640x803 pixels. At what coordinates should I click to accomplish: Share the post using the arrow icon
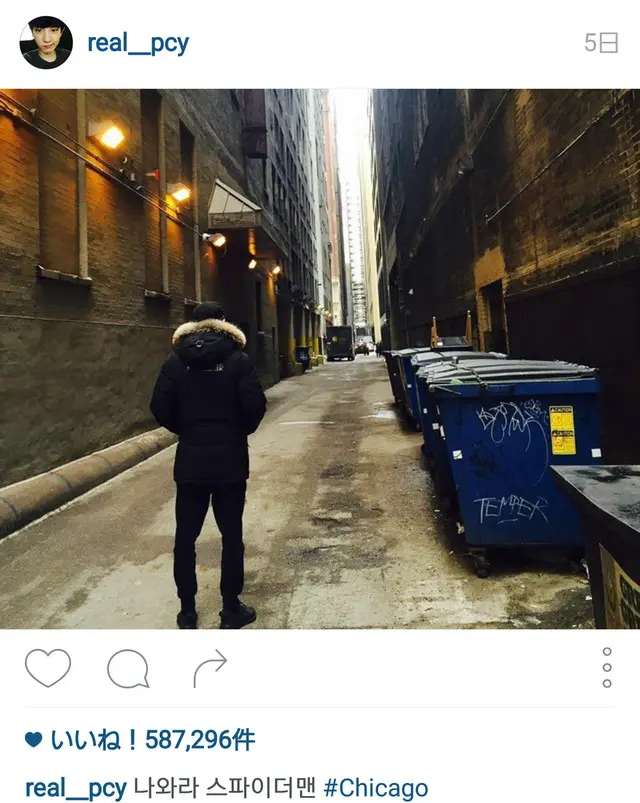point(210,668)
